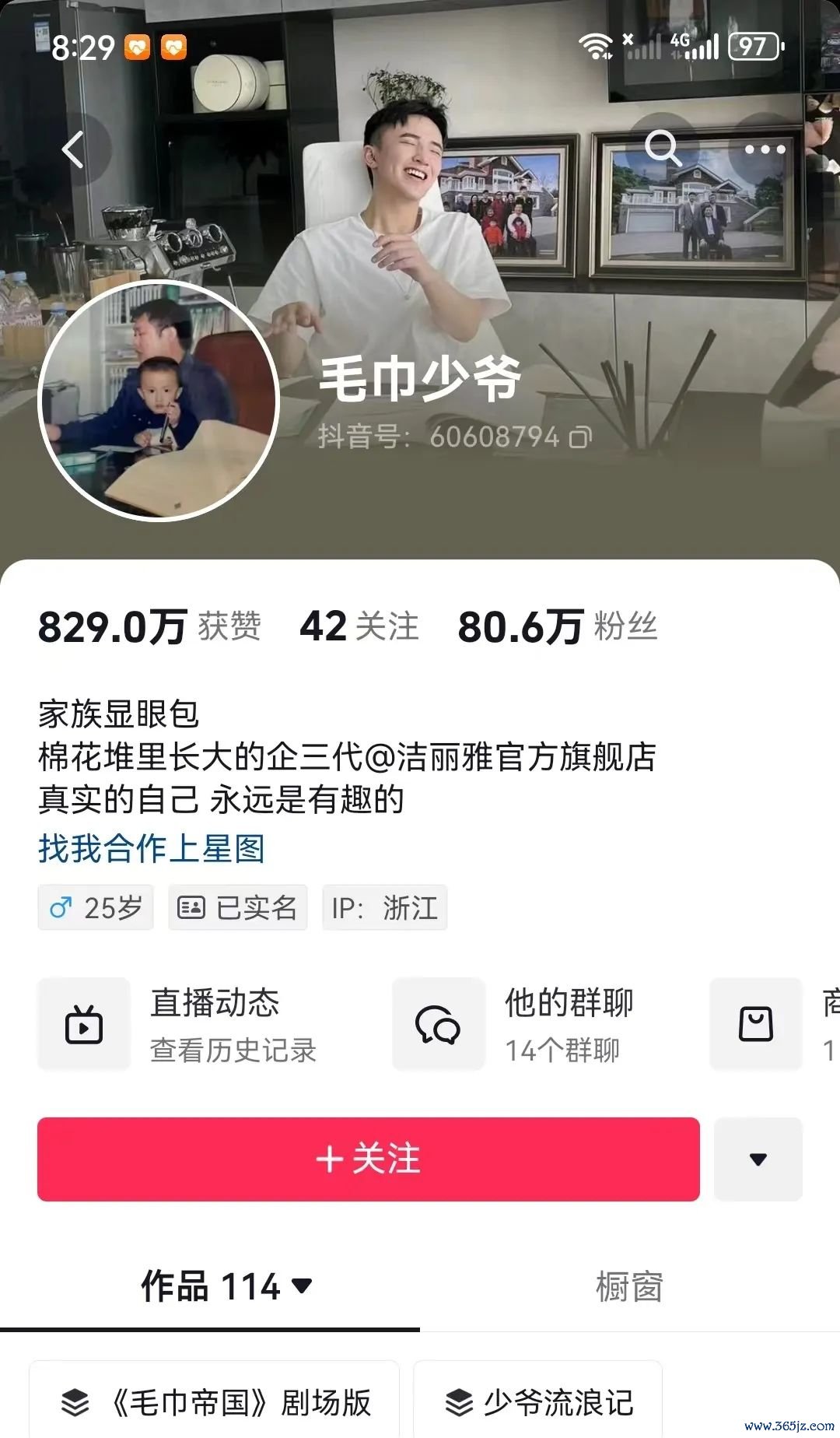Expand the arrow beside the follow button
The height and width of the screenshot is (1438, 840).
point(758,1159)
